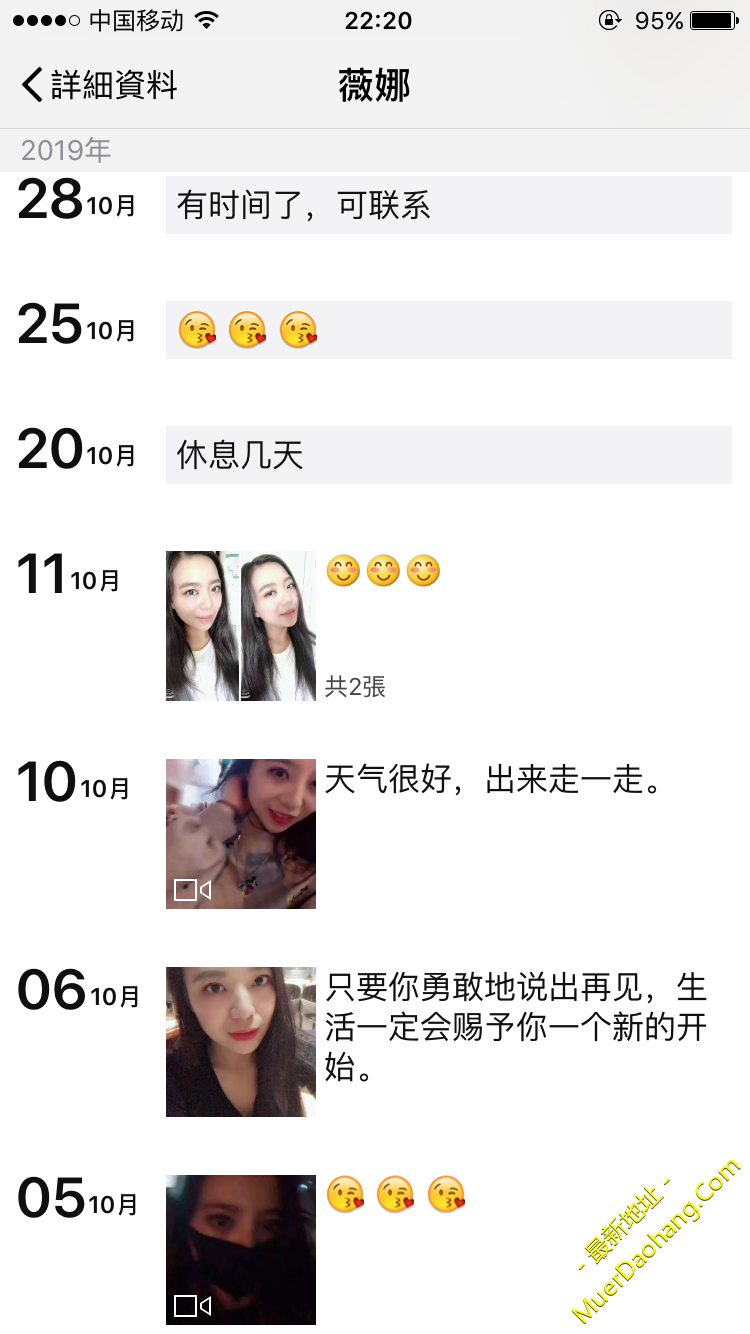Screen dimensions: 750x1334
Task: Open the 20 October post 休息几天
Action: click(x=448, y=455)
